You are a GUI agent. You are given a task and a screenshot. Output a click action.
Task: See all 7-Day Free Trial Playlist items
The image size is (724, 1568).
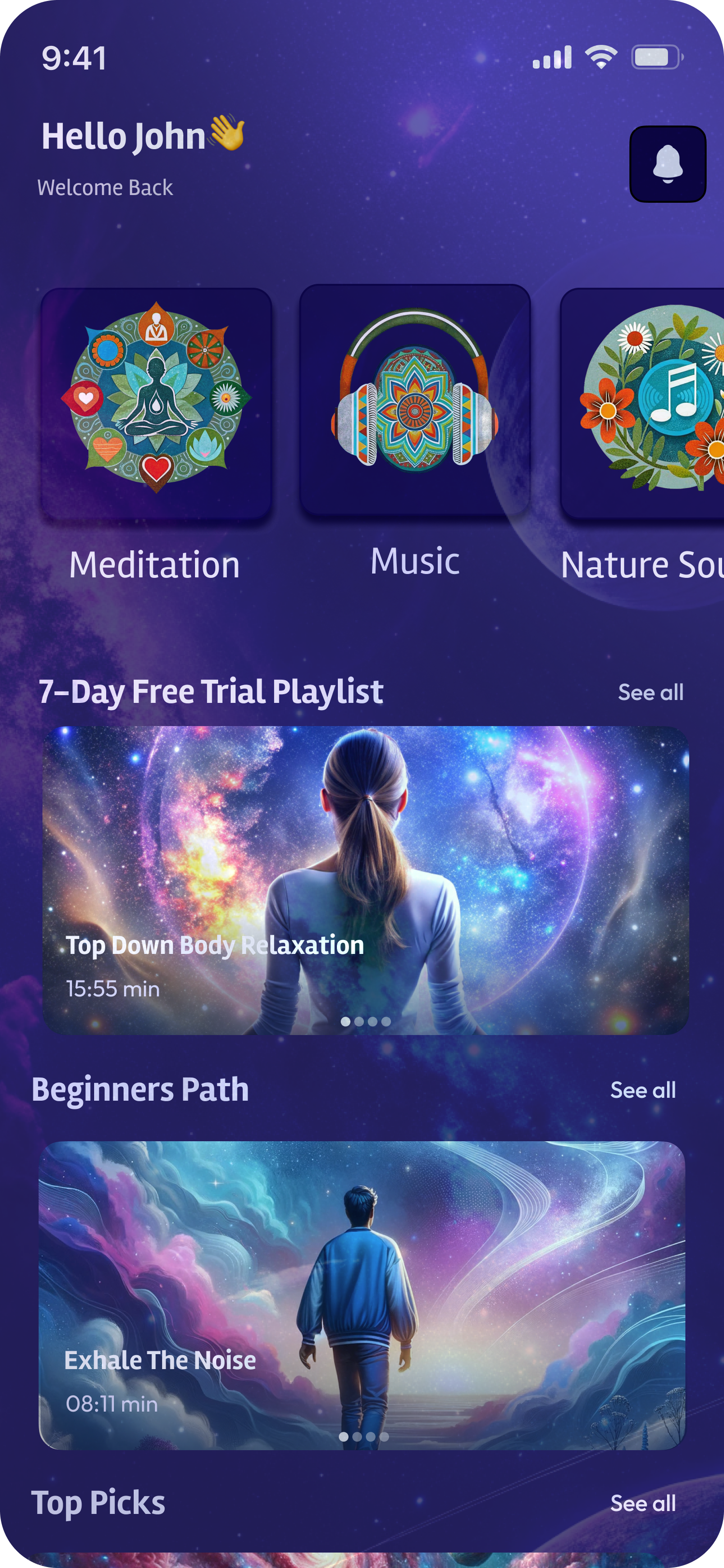[650, 692]
